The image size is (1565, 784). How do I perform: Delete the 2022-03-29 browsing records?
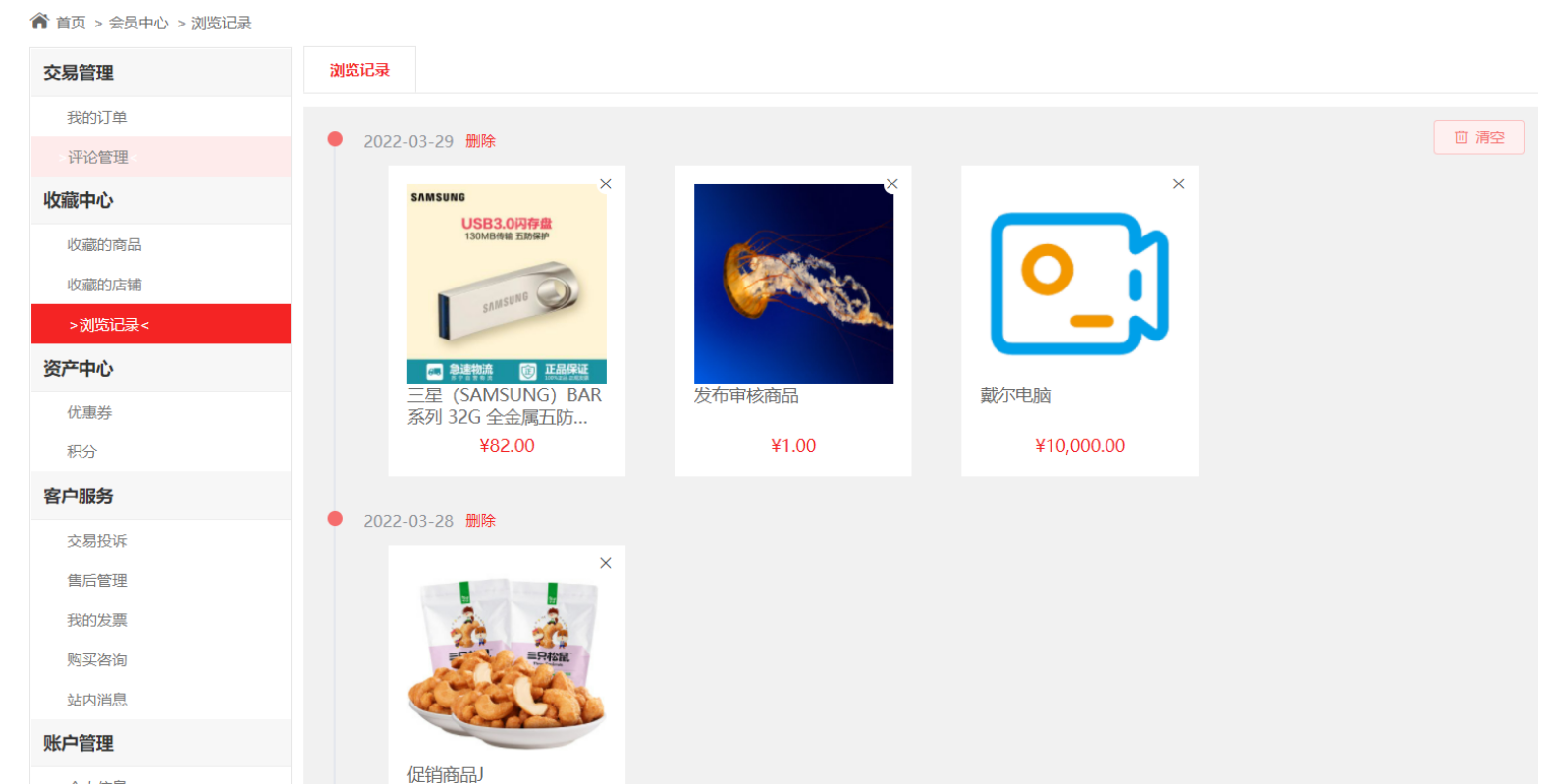[x=480, y=141]
